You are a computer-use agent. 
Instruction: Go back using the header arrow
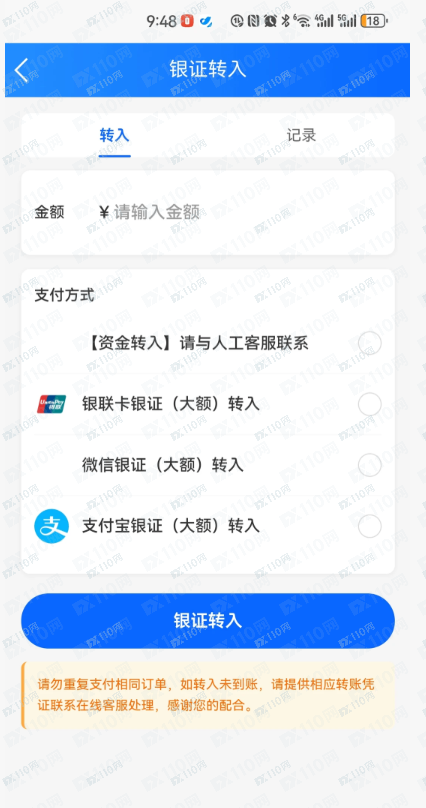21,70
